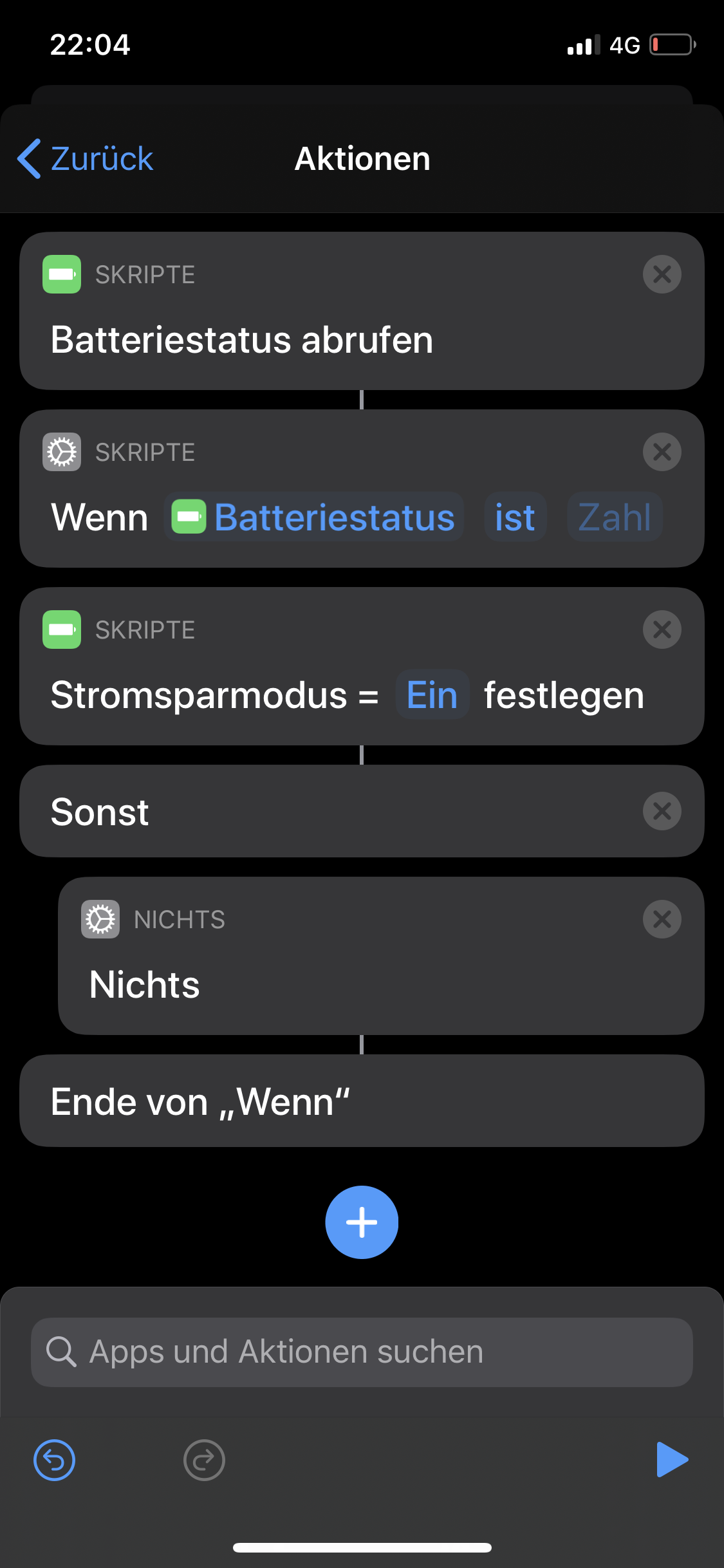This screenshot has width=724, height=1568.
Task: Change the 'ist' condition operator
Action: [515, 517]
